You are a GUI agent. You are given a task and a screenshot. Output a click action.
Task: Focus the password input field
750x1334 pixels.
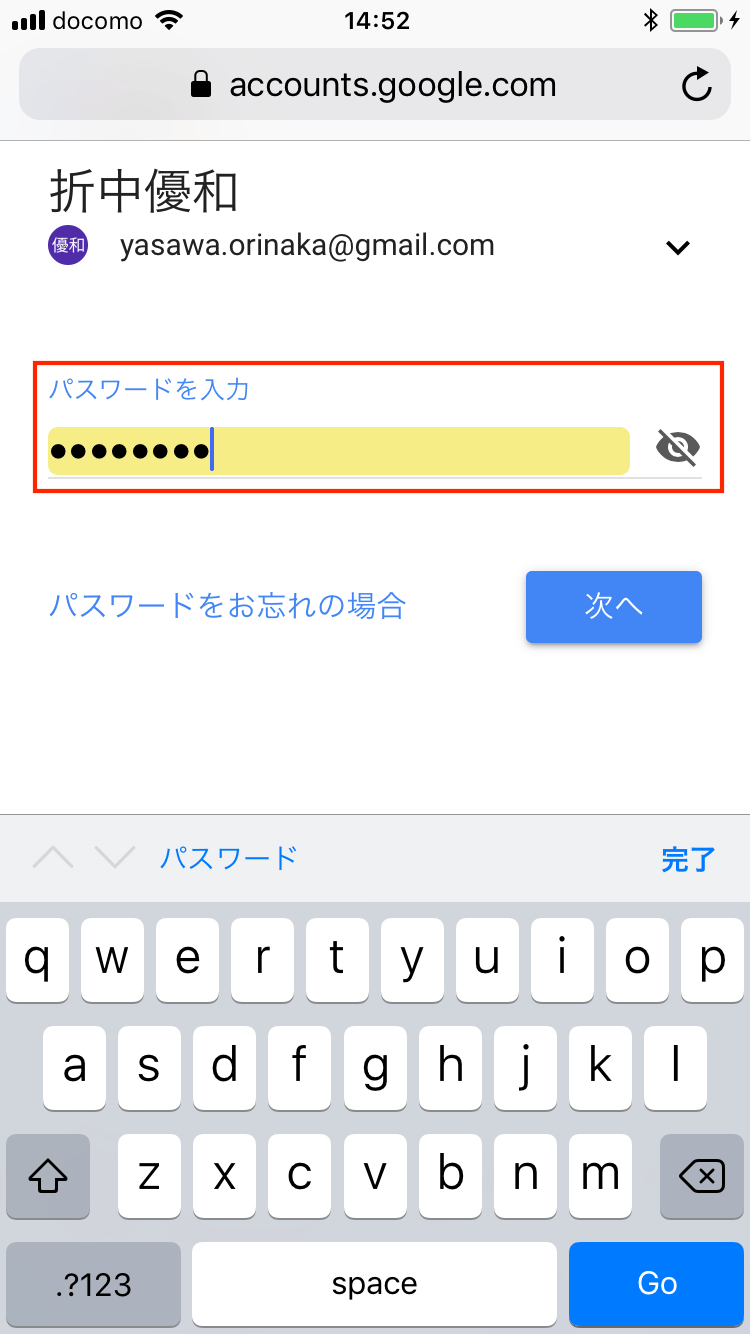coord(339,451)
